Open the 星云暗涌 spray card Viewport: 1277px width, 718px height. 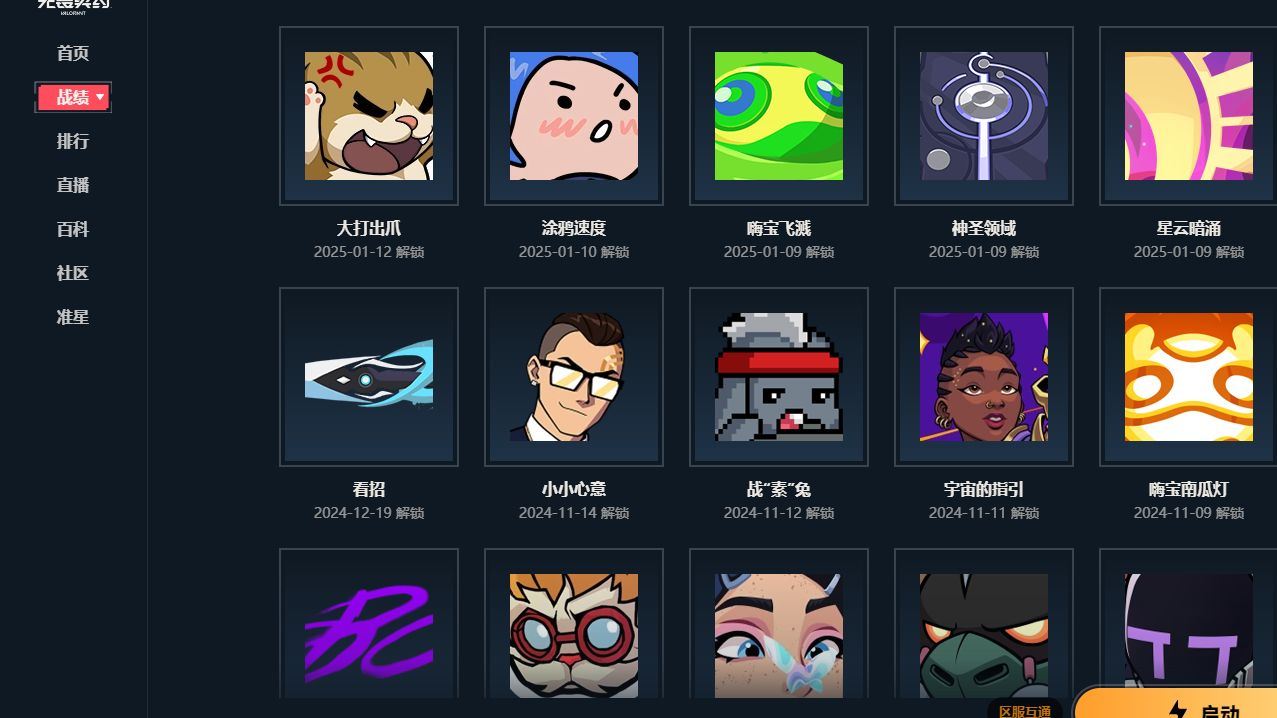(x=1188, y=117)
